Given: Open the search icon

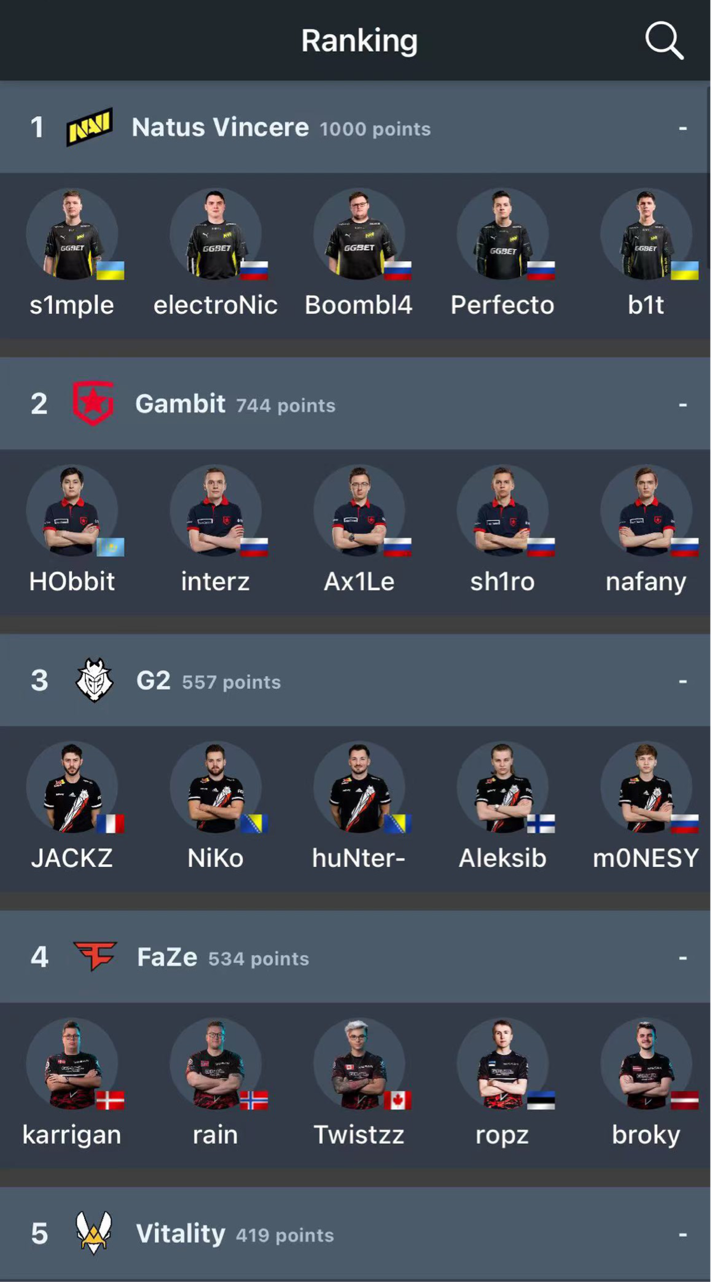Looking at the screenshot, I should tap(664, 41).
